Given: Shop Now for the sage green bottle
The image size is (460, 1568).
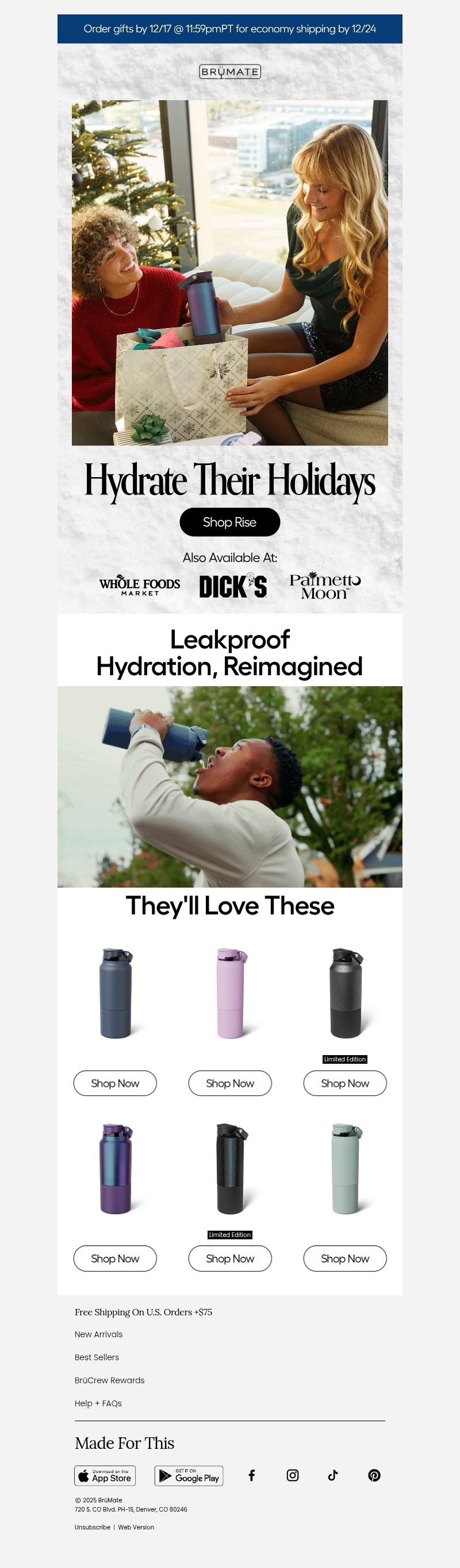Looking at the screenshot, I should (x=344, y=1258).
